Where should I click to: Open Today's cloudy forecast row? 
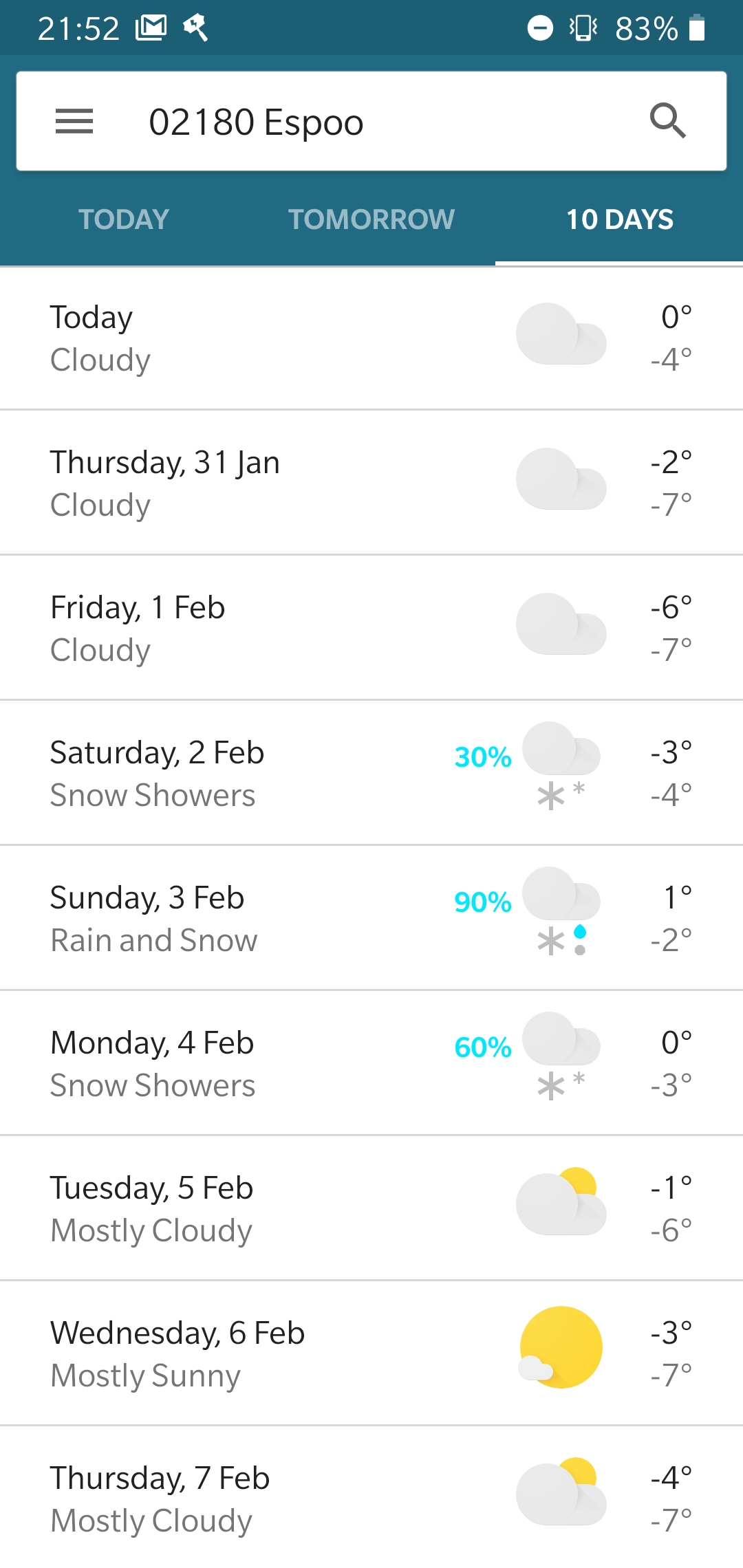pos(371,338)
